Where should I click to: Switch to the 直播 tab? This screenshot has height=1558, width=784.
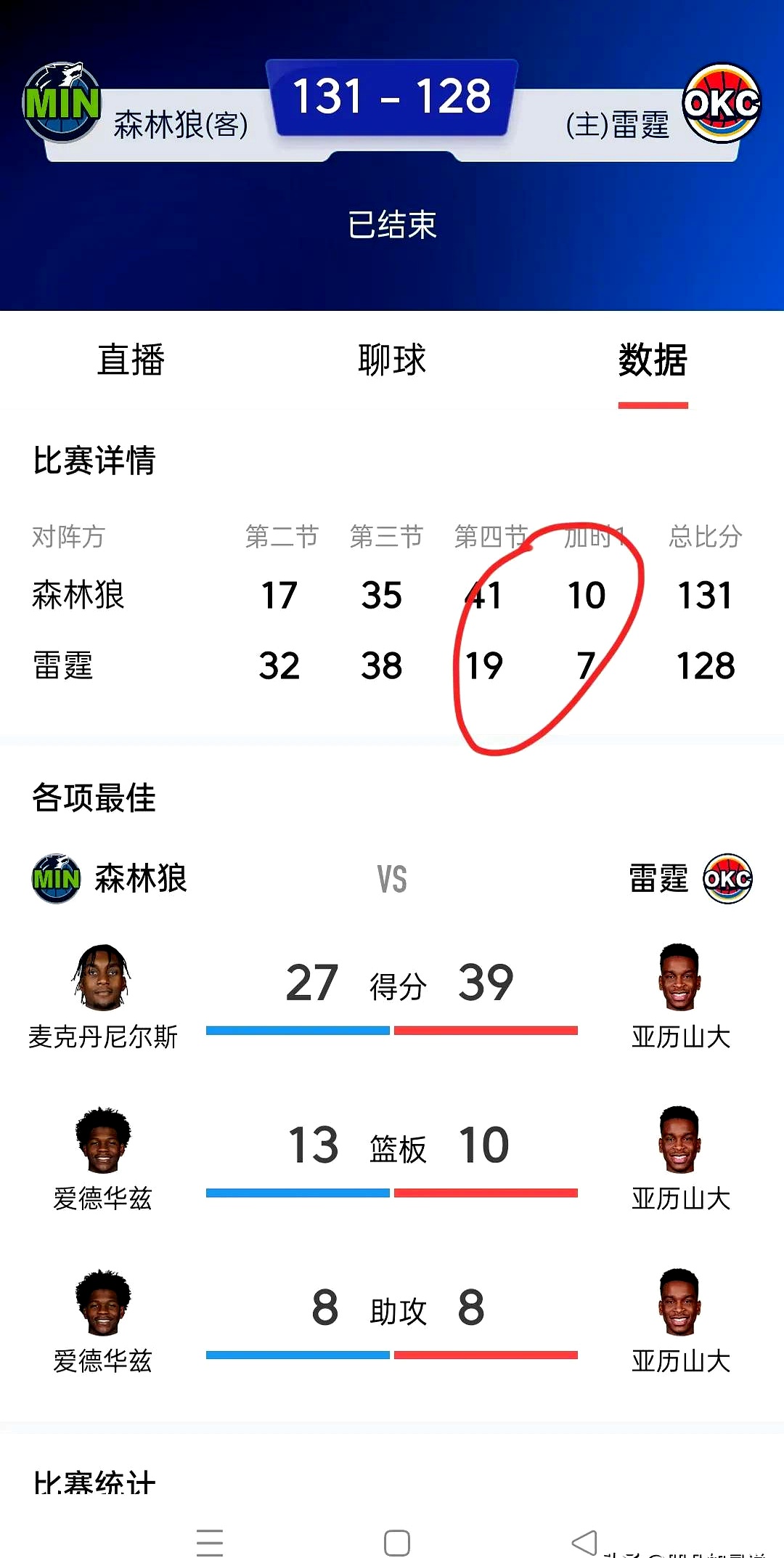tap(131, 360)
